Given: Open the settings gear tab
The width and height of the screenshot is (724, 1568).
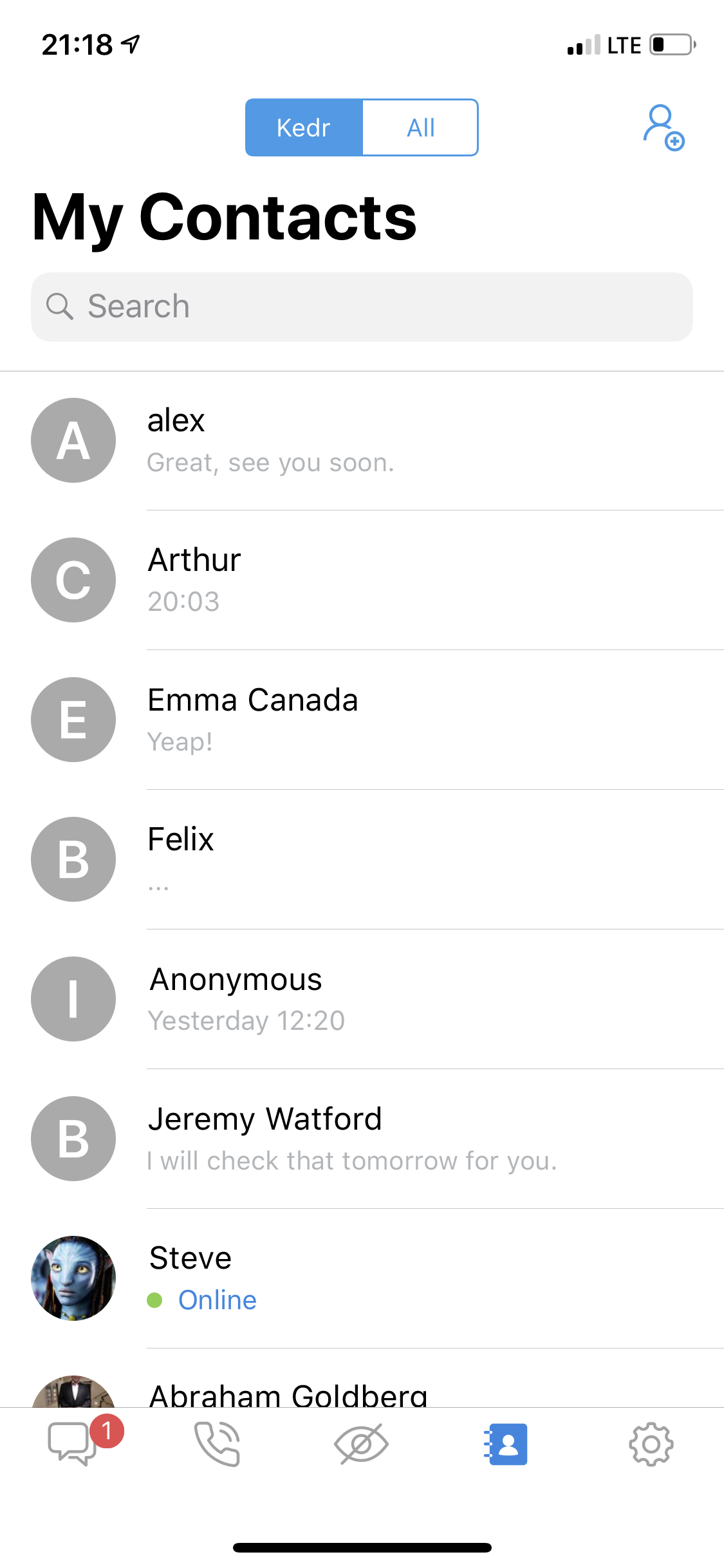Looking at the screenshot, I should coord(651,1444).
